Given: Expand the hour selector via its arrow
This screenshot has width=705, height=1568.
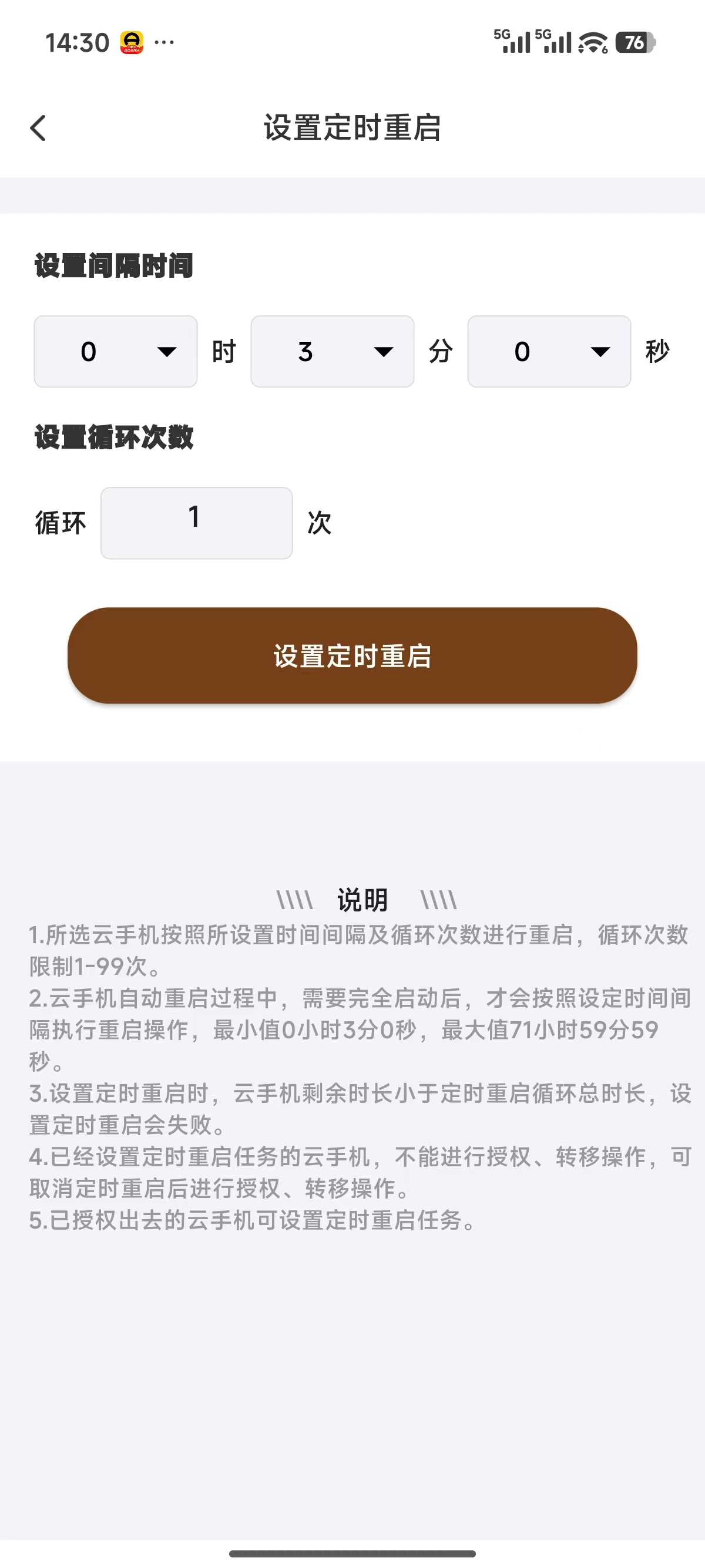Looking at the screenshot, I should [x=166, y=352].
